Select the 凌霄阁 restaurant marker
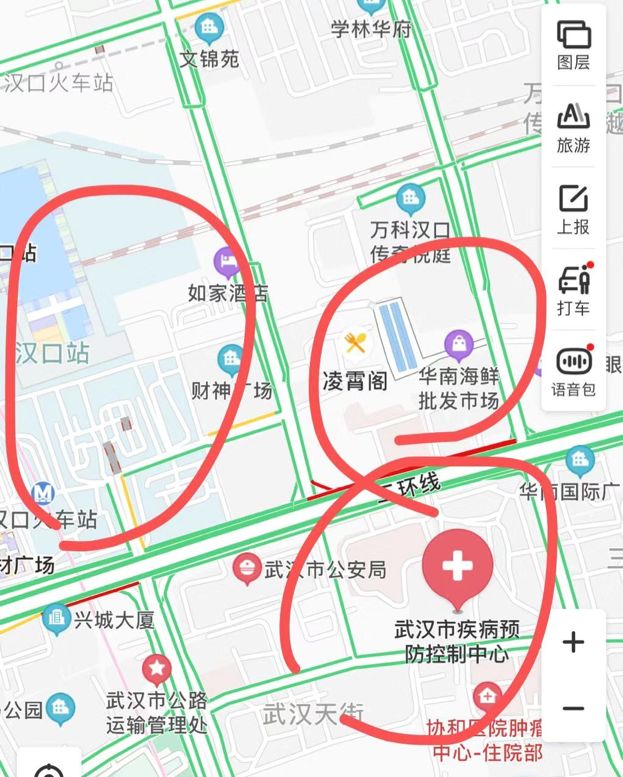 click(355, 346)
